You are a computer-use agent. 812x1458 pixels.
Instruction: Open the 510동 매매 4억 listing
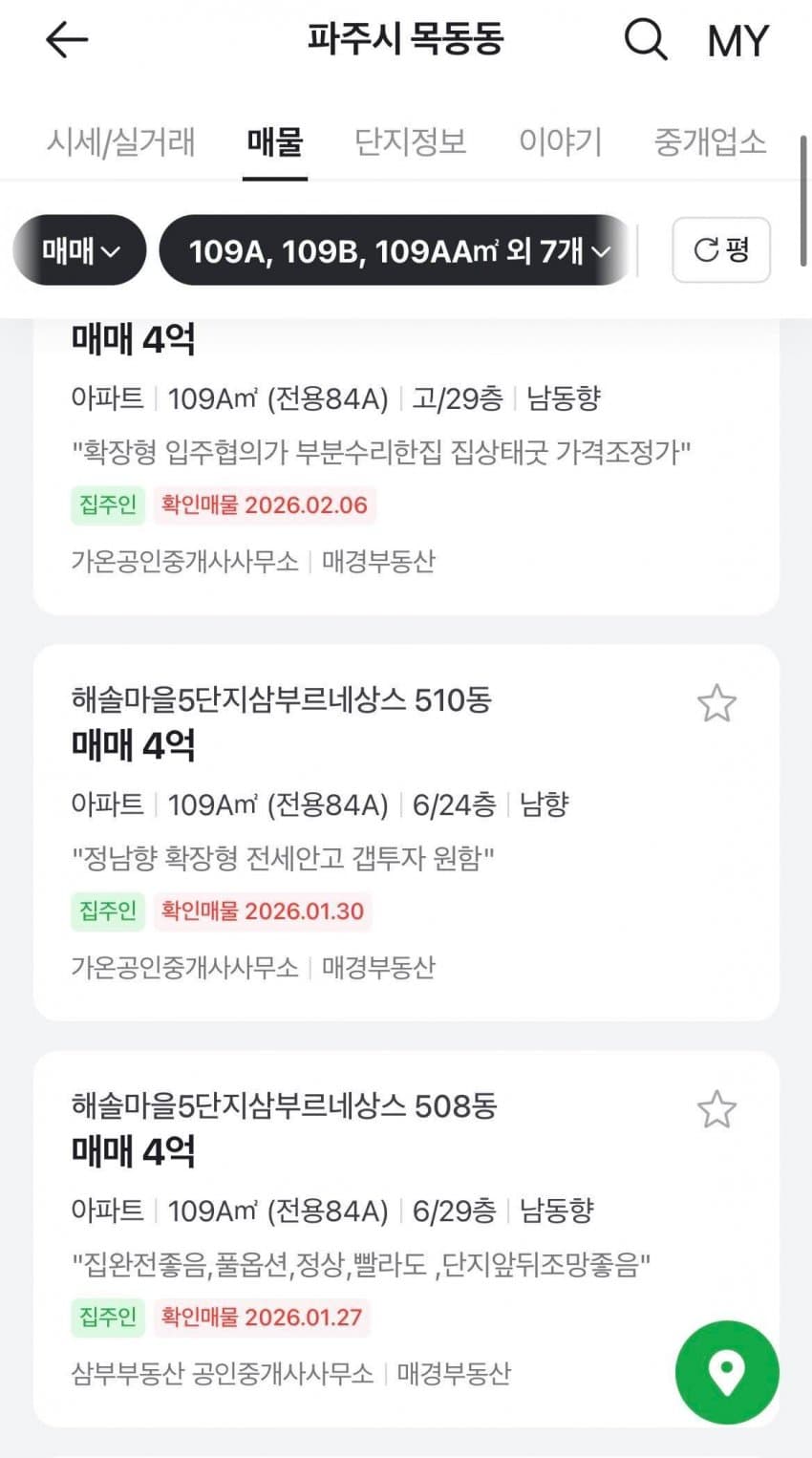pos(363,831)
